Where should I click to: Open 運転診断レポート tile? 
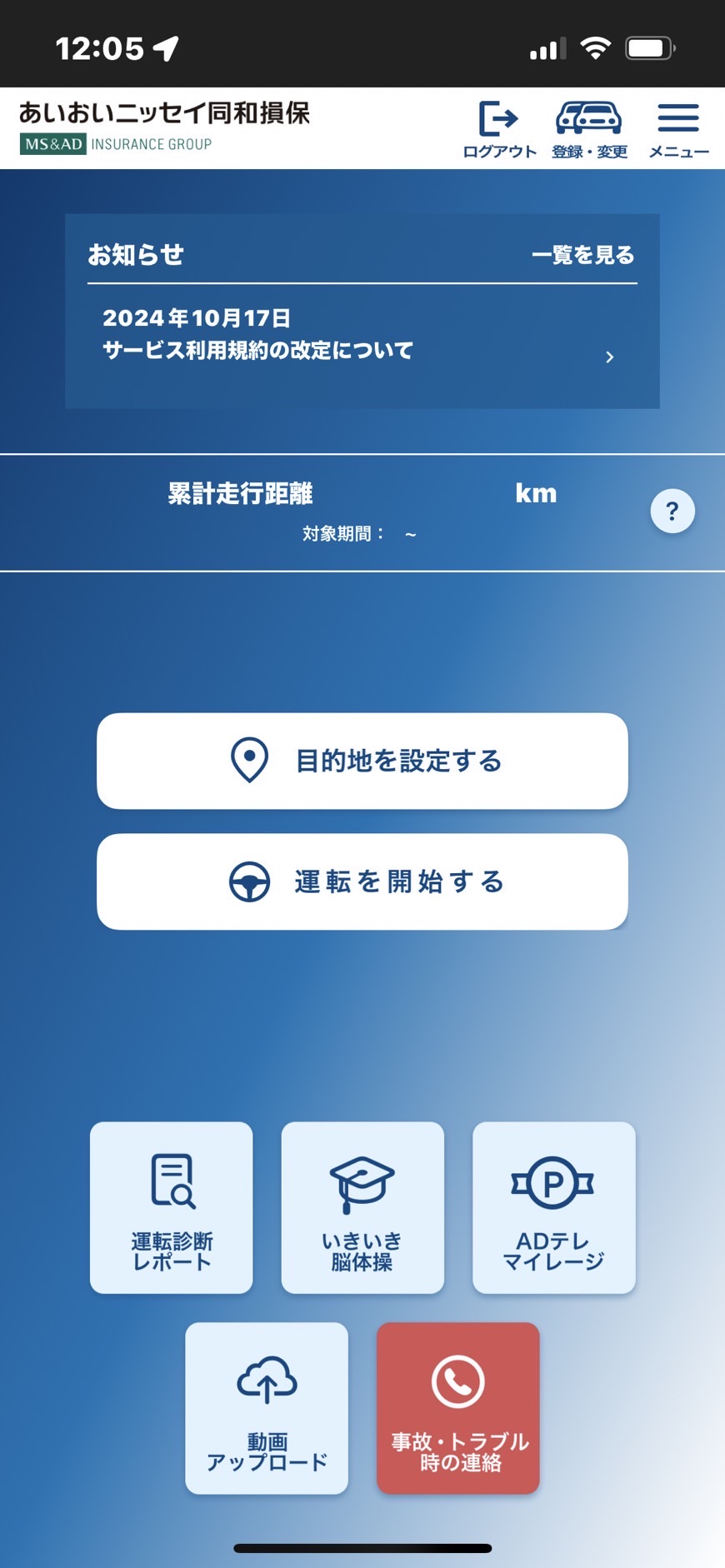(172, 1207)
